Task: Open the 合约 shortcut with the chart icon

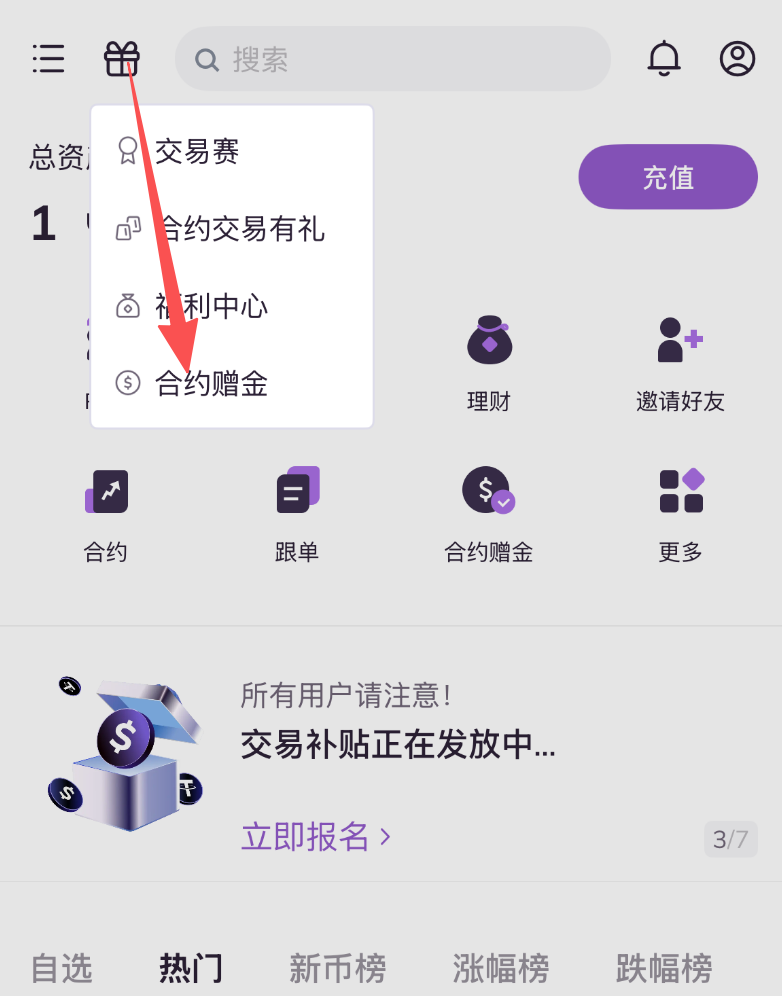Action: (106, 512)
